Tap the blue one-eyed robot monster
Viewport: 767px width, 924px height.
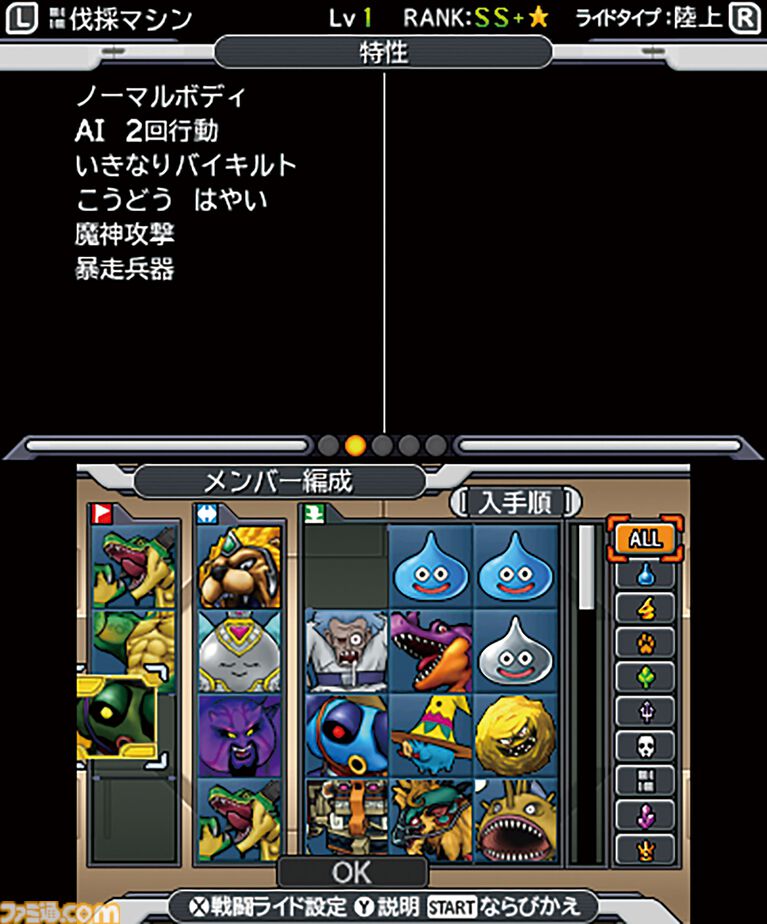345,734
